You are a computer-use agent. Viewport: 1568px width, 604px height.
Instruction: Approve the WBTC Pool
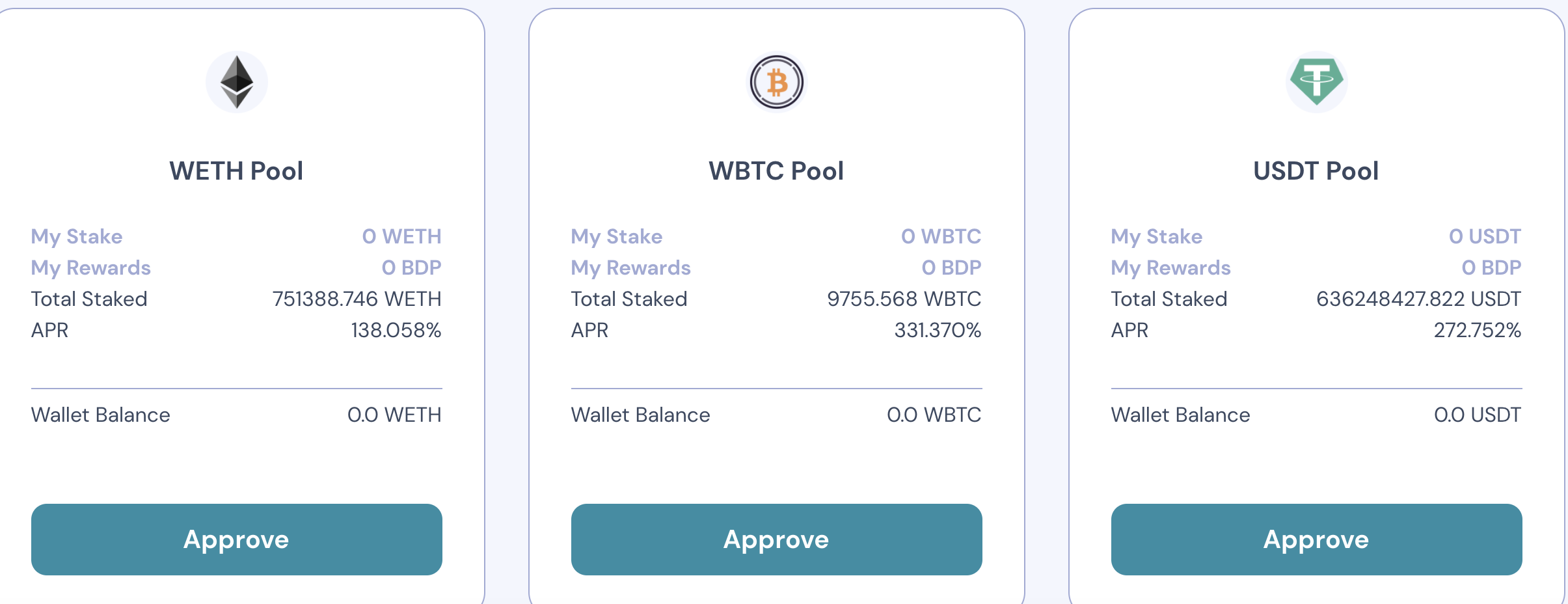point(776,539)
